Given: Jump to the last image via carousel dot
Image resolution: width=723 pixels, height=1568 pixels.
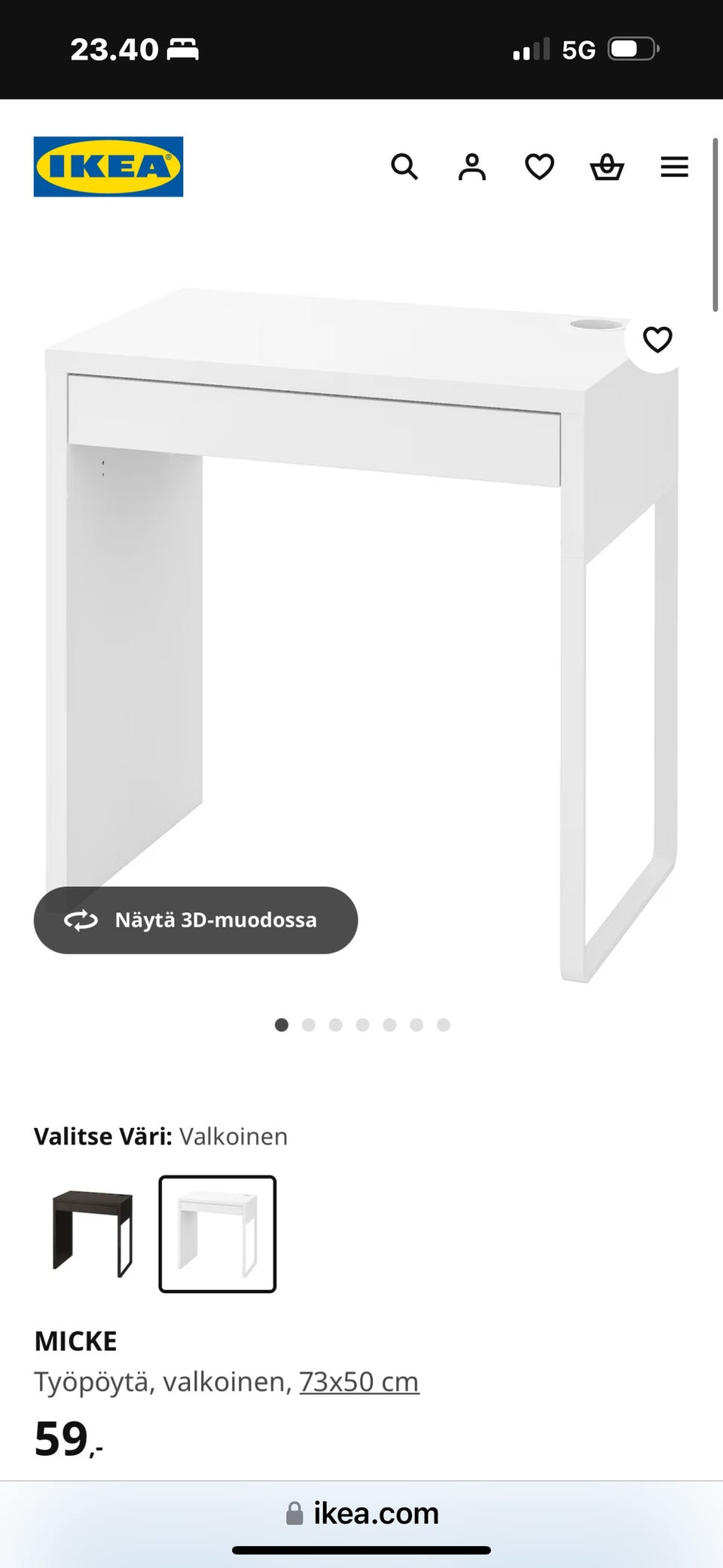Looking at the screenshot, I should pos(444,1025).
